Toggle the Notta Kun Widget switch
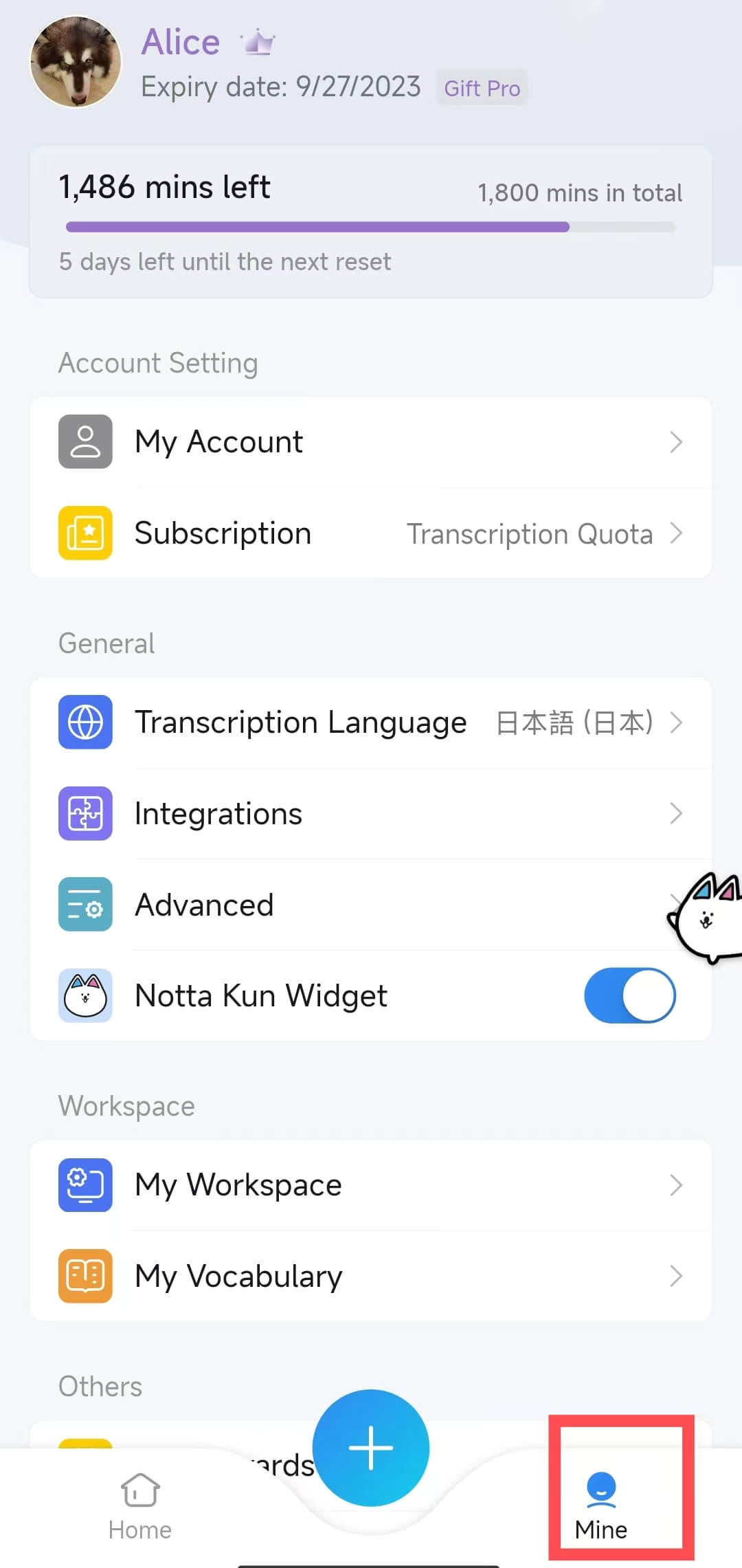742x1568 pixels. tap(629, 995)
